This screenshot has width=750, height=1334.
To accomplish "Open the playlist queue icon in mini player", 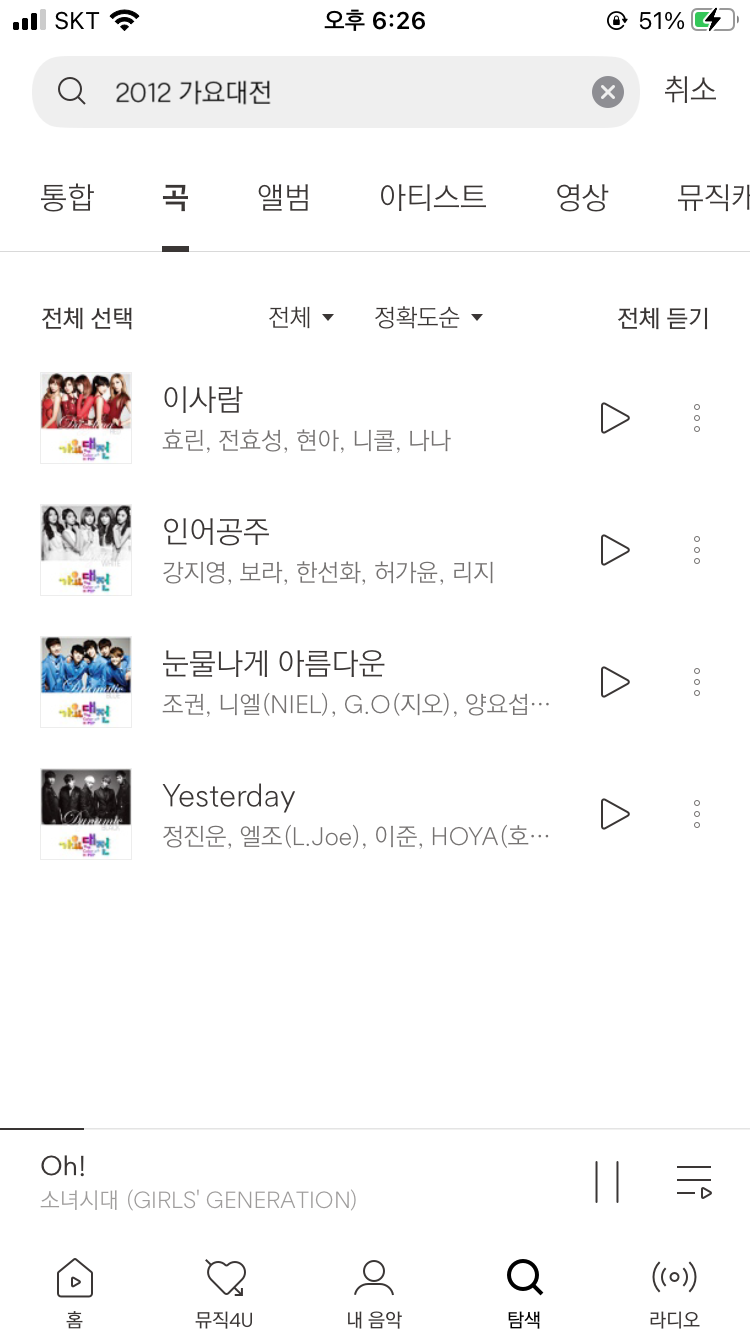I will click(x=694, y=1181).
